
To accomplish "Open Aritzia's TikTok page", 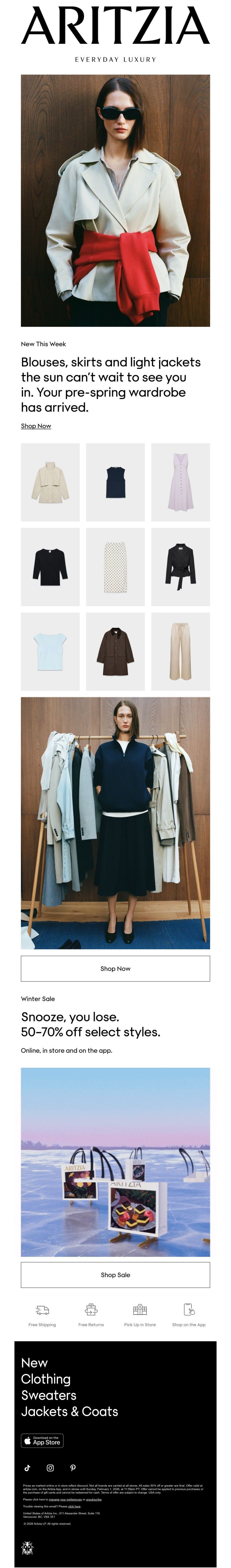I will point(27,1468).
